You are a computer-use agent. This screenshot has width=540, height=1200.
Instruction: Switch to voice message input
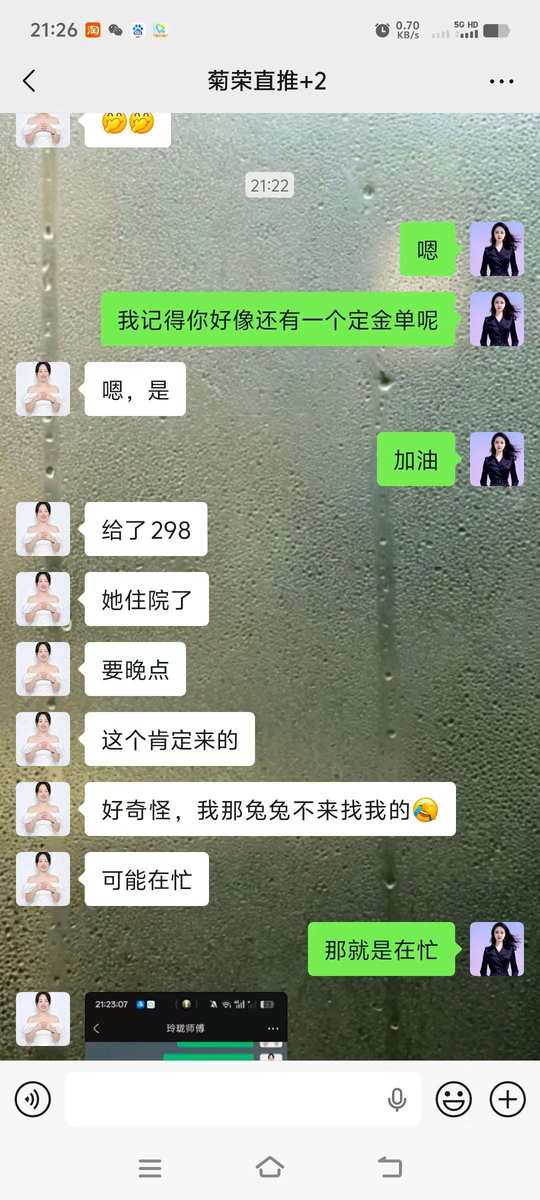[x=33, y=1100]
